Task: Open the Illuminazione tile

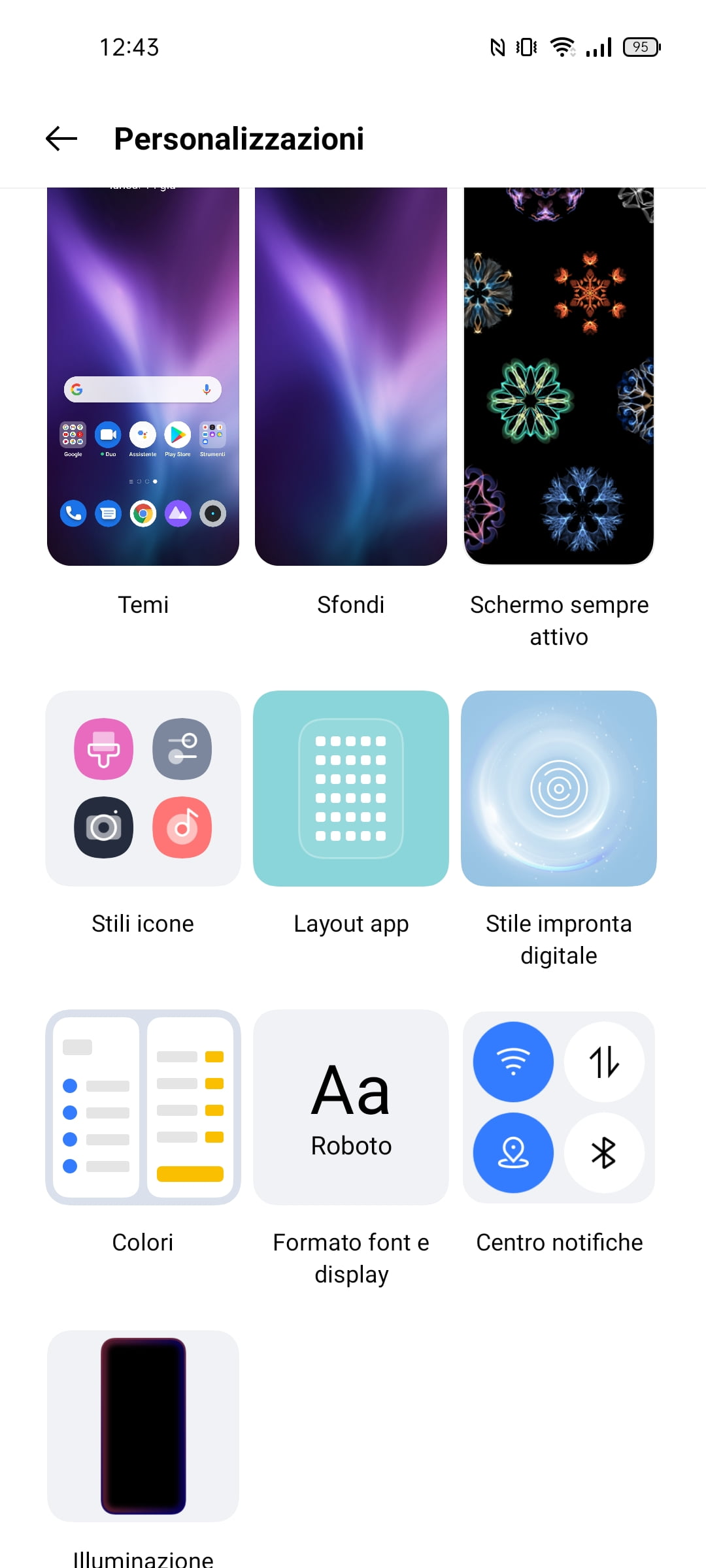Action: click(x=143, y=1426)
